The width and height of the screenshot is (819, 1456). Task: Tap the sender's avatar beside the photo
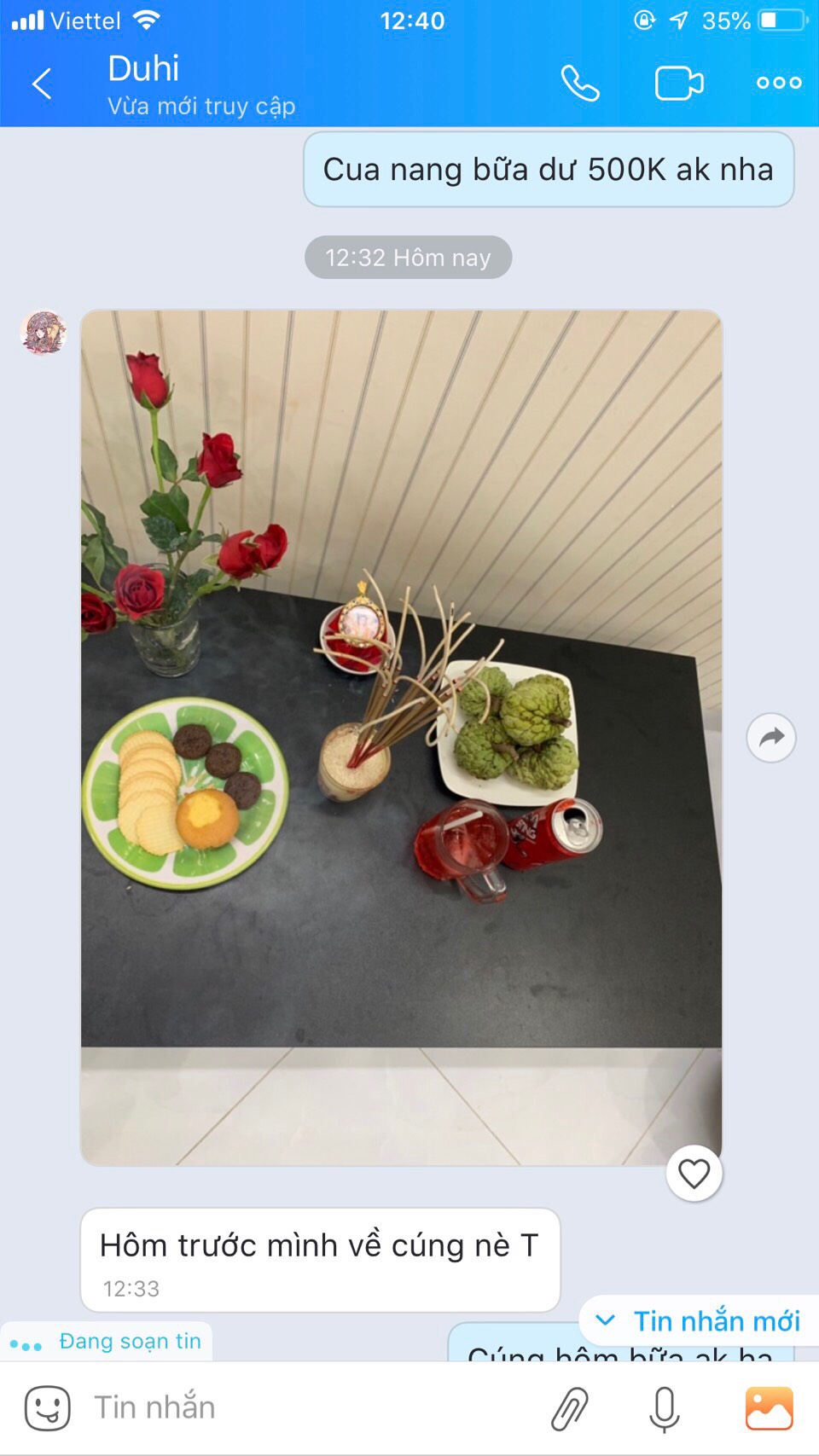click(43, 333)
